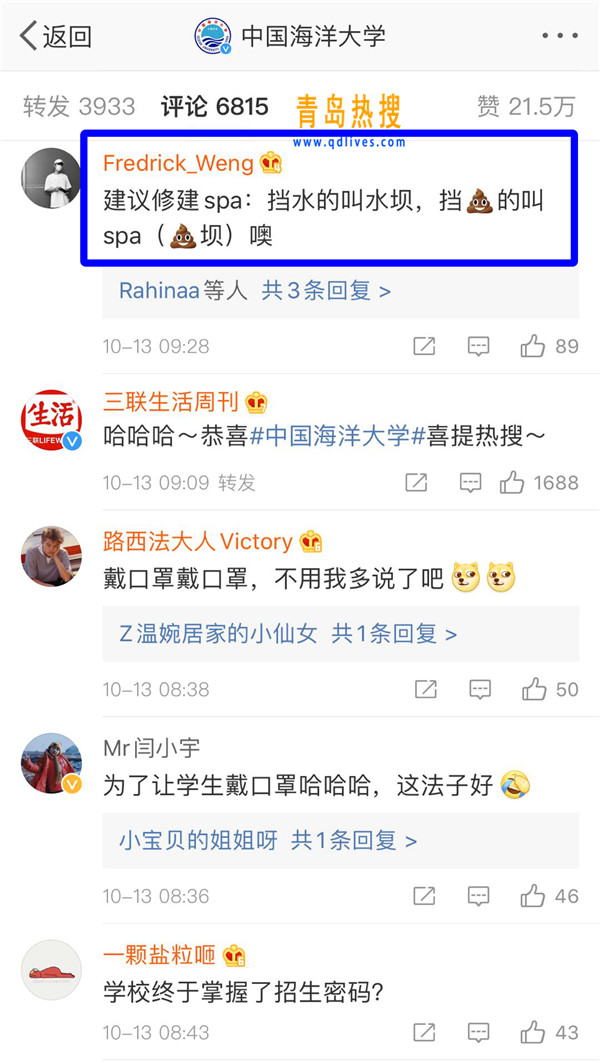Reply to Fredrick_Weng's comment via comment icon
Screen dimensions: 600x1063
(x=479, y=347)
